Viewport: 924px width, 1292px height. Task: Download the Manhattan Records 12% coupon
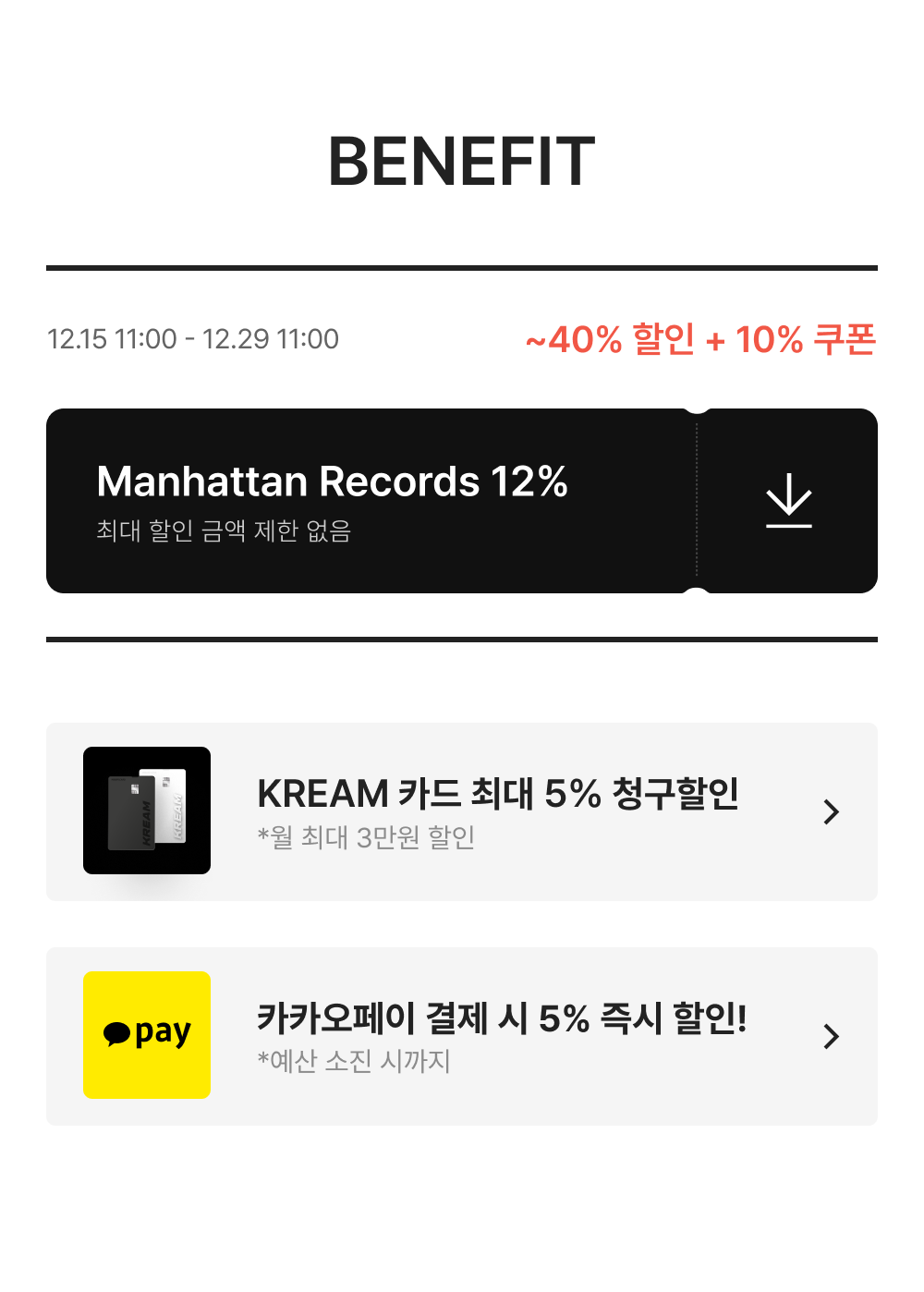pyautogui.click(x=788, y=501)
